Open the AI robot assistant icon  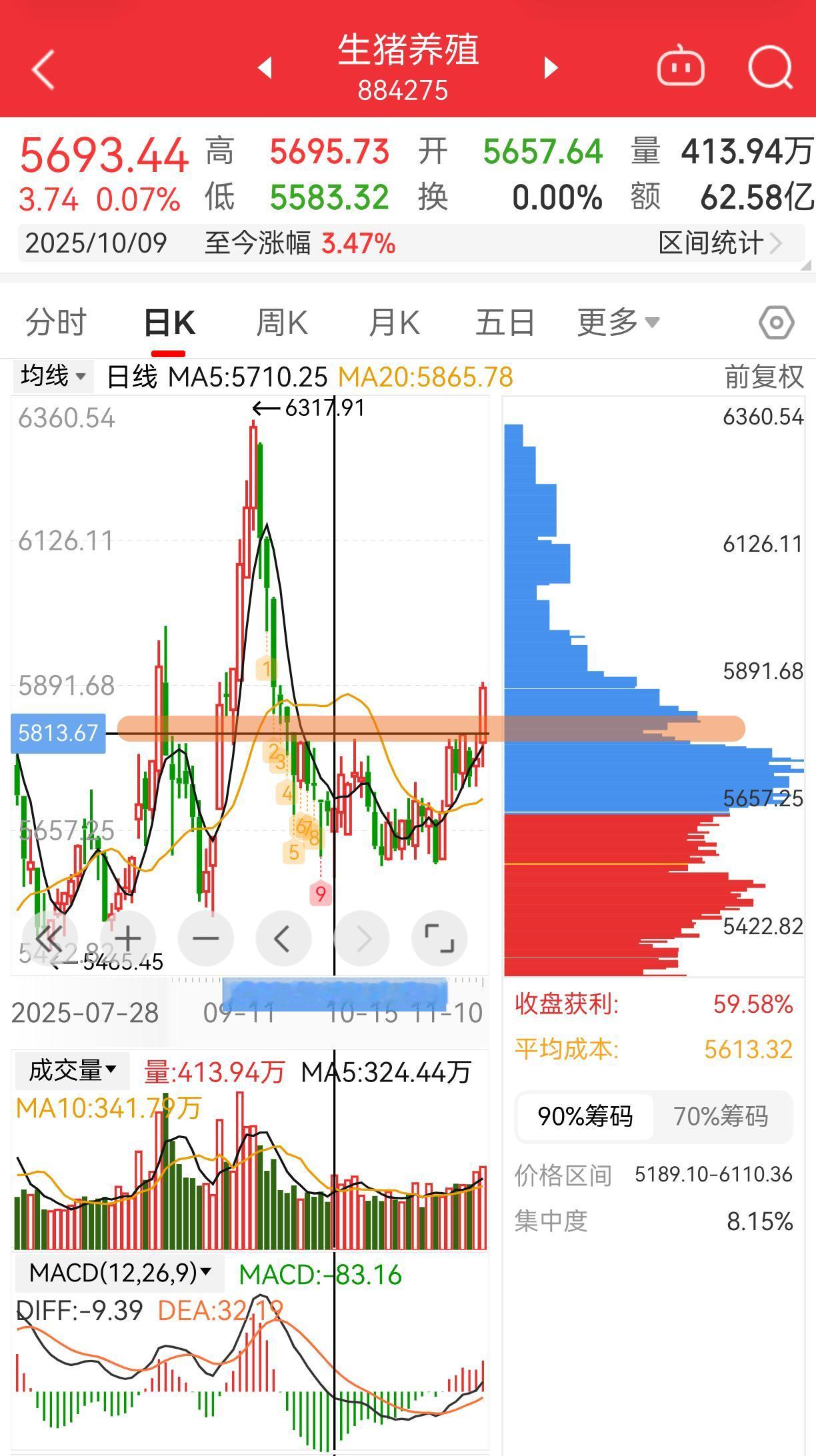pyautogui.click(x=680, y=67)
